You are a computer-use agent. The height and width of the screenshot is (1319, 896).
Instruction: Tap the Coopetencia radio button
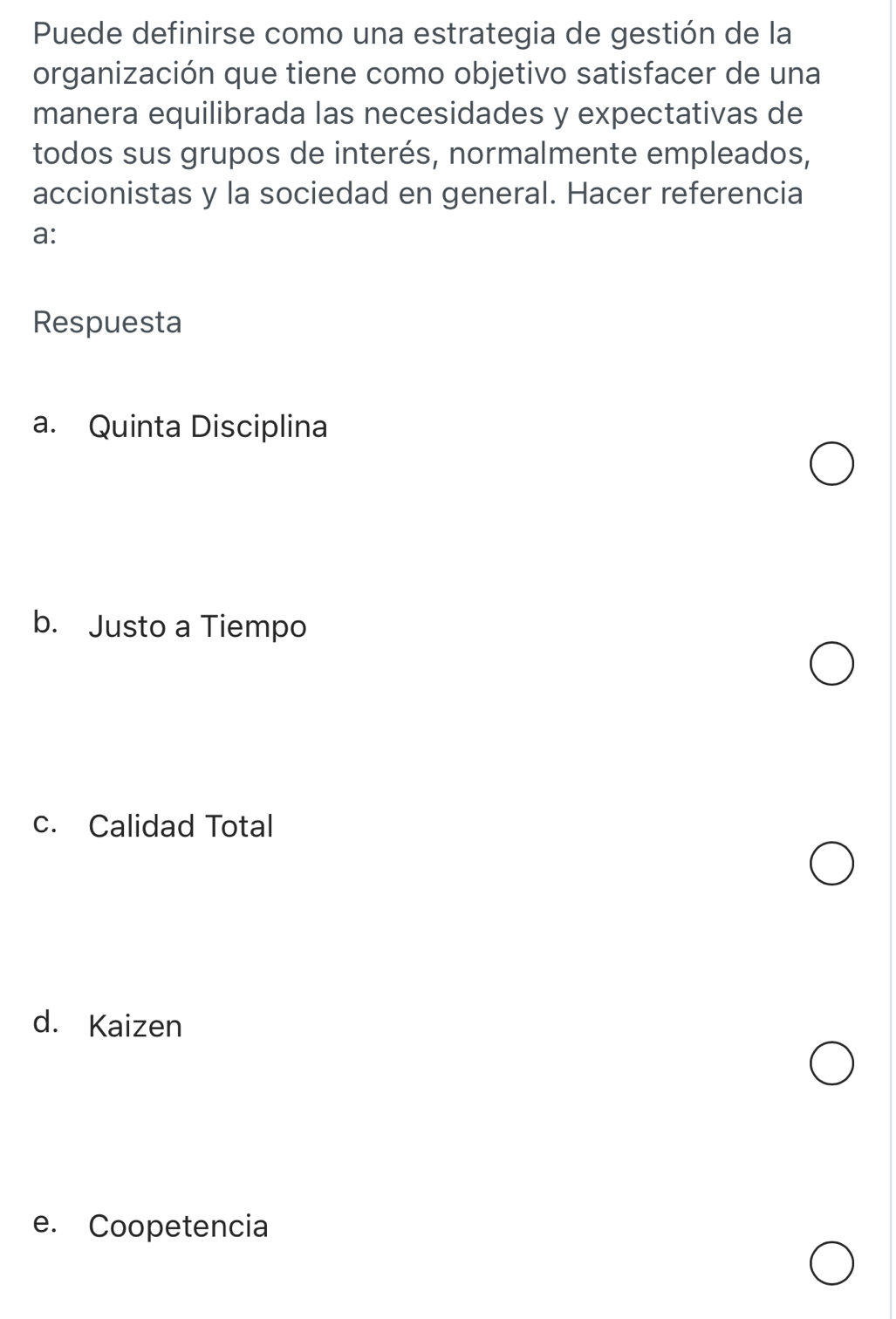click(x=831, y=1264)
